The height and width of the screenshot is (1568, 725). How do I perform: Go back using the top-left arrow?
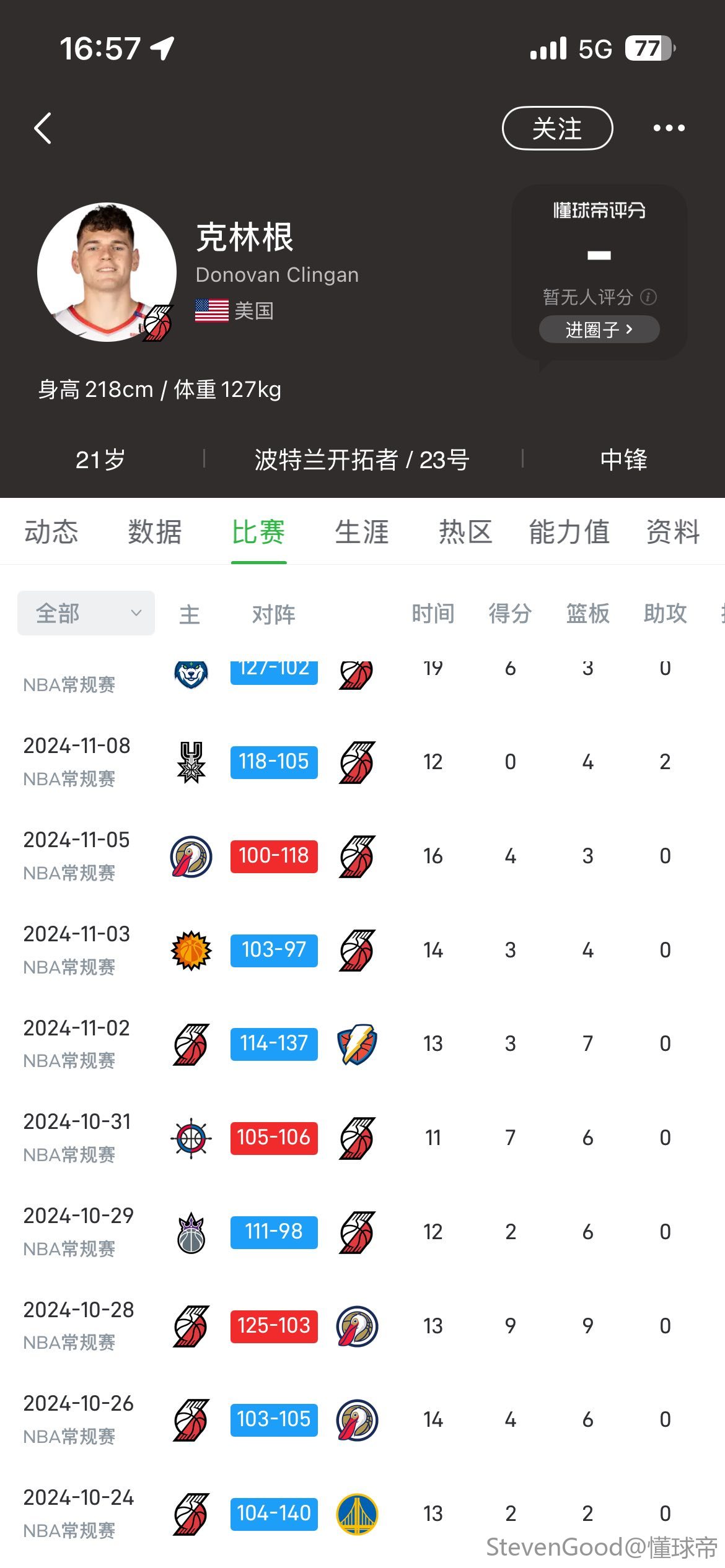(x=42, y=128)
